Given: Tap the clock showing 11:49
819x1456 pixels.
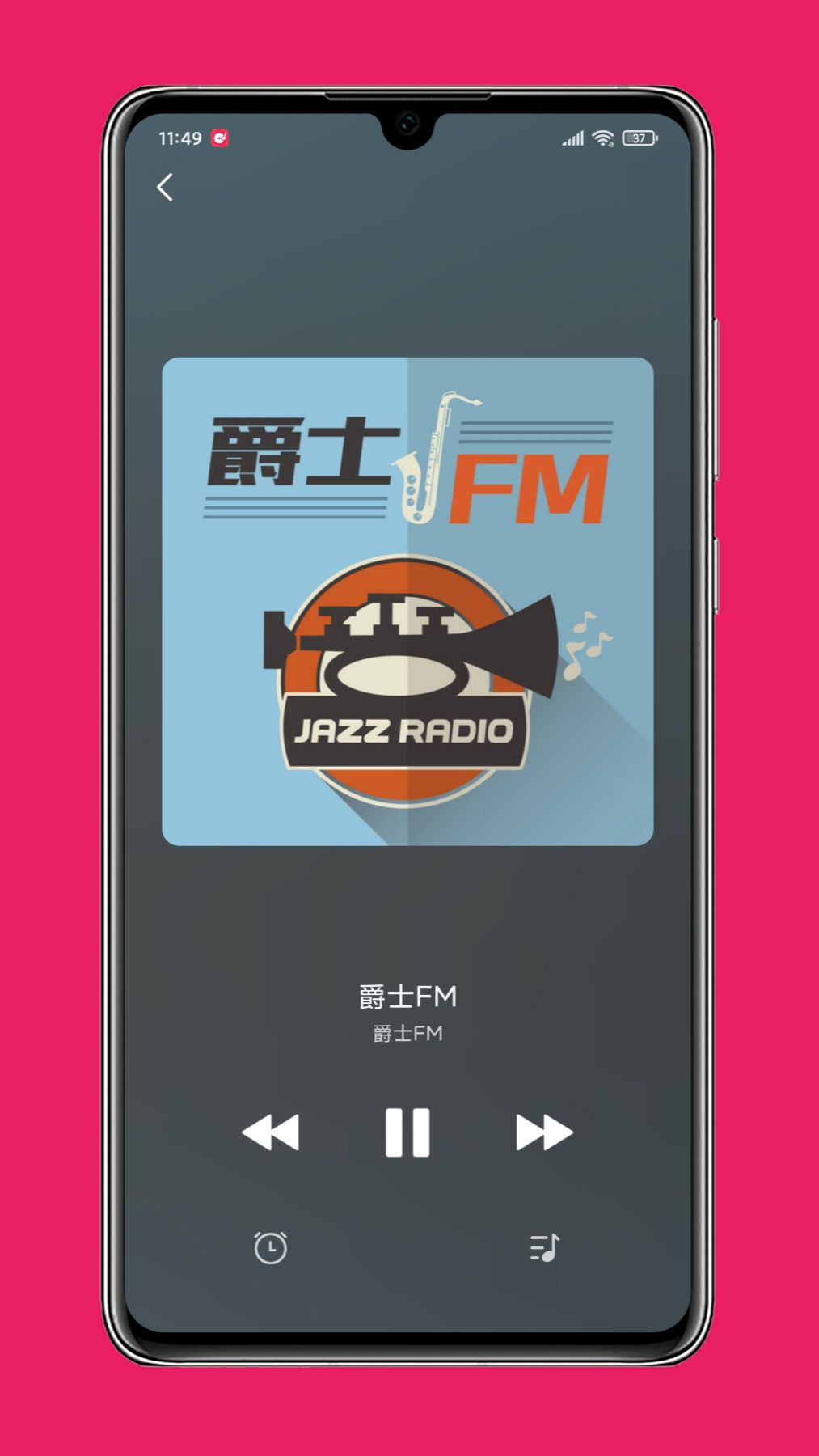Looking at the screenshot, I should point(179,138).
